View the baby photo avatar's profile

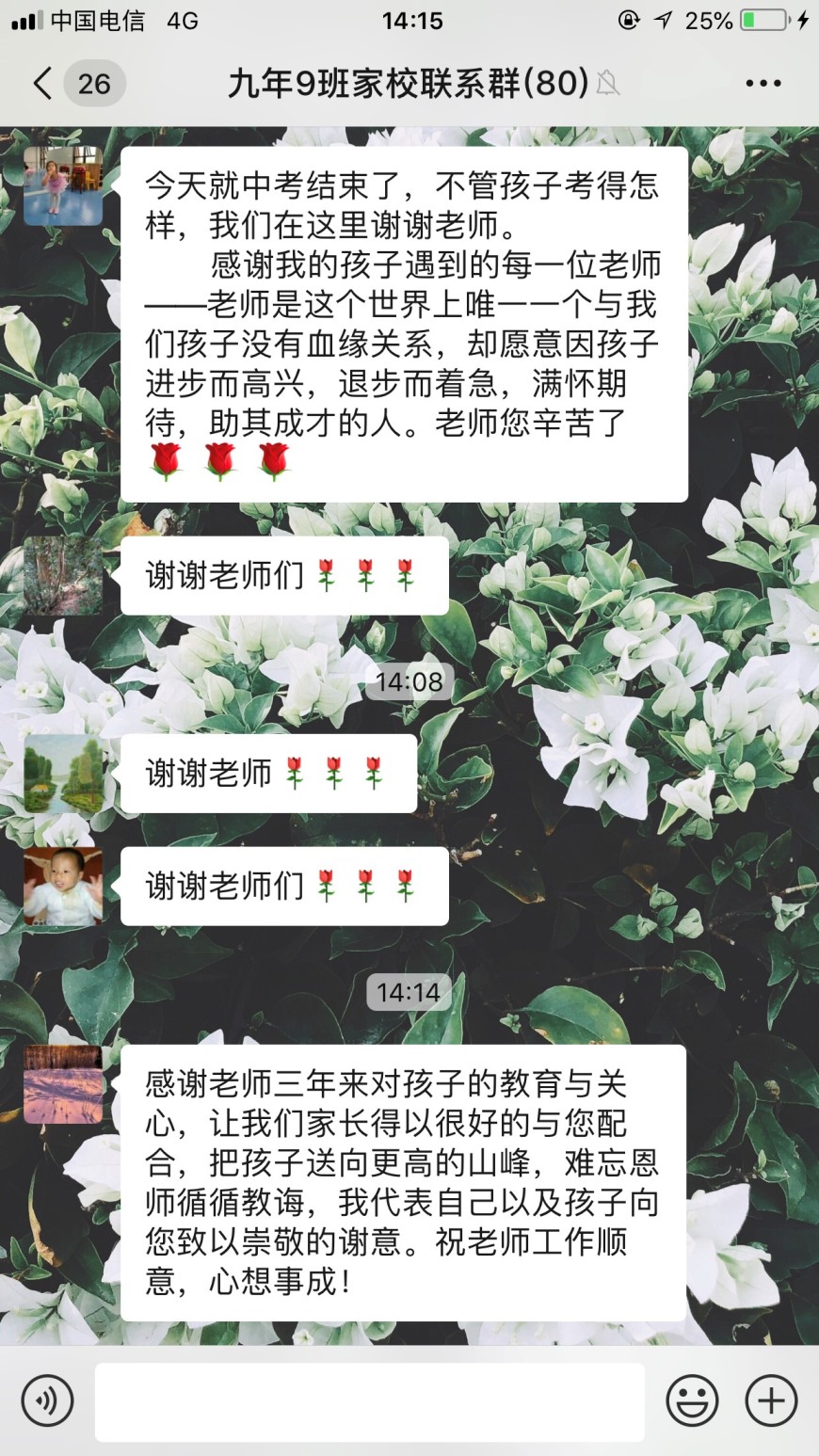click(63, 886)
